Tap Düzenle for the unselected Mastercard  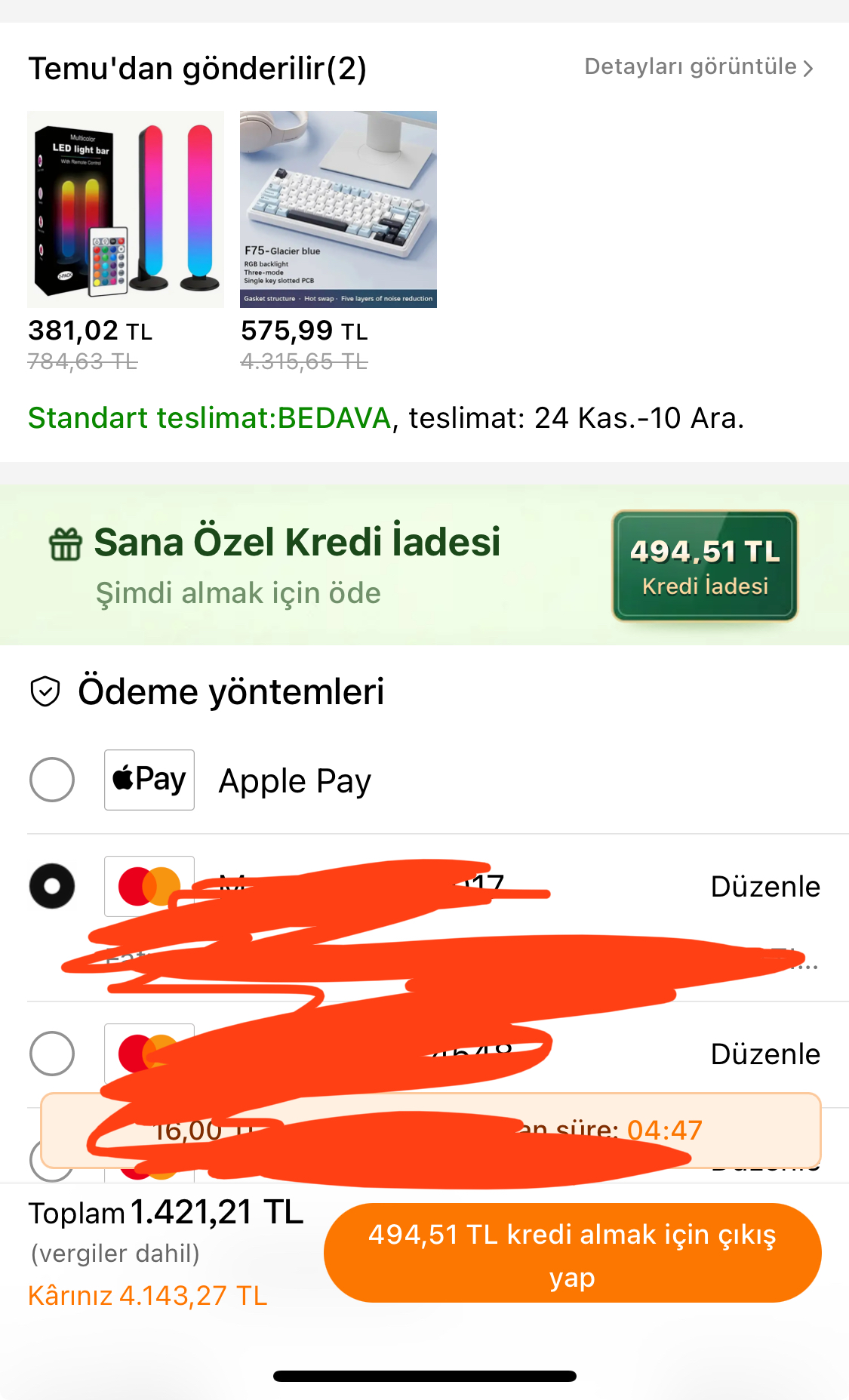(764, 1054)
